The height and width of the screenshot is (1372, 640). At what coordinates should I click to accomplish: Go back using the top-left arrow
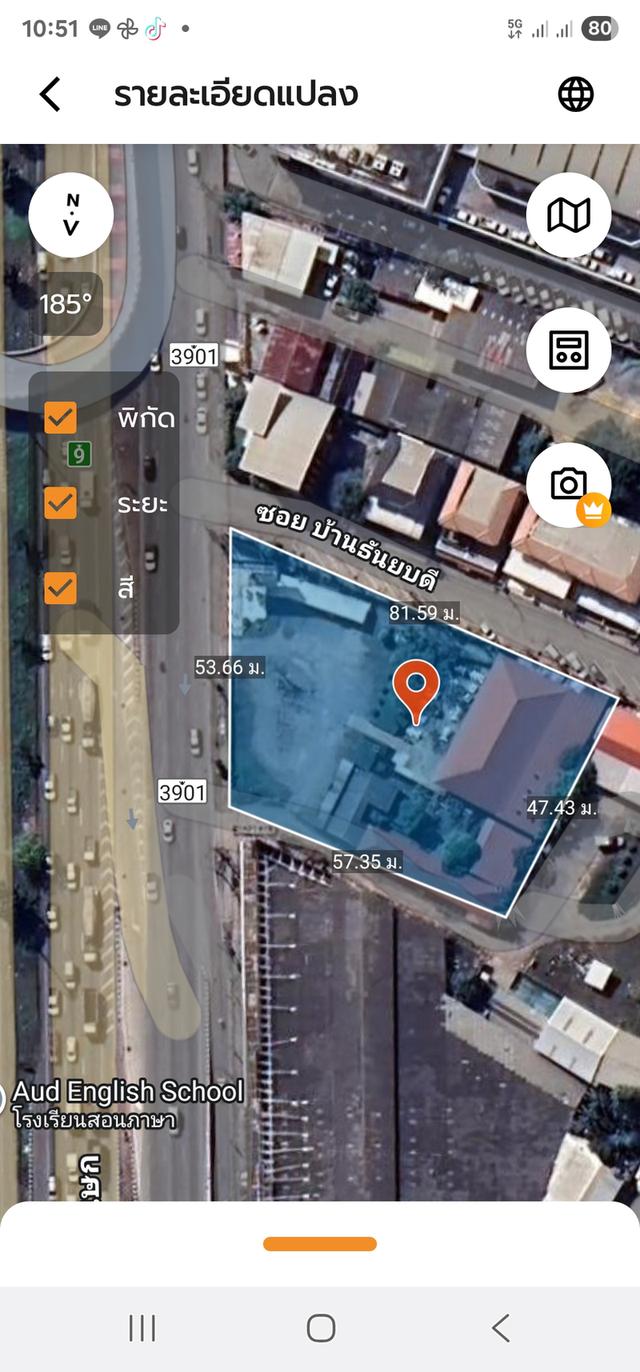(50, 94)
